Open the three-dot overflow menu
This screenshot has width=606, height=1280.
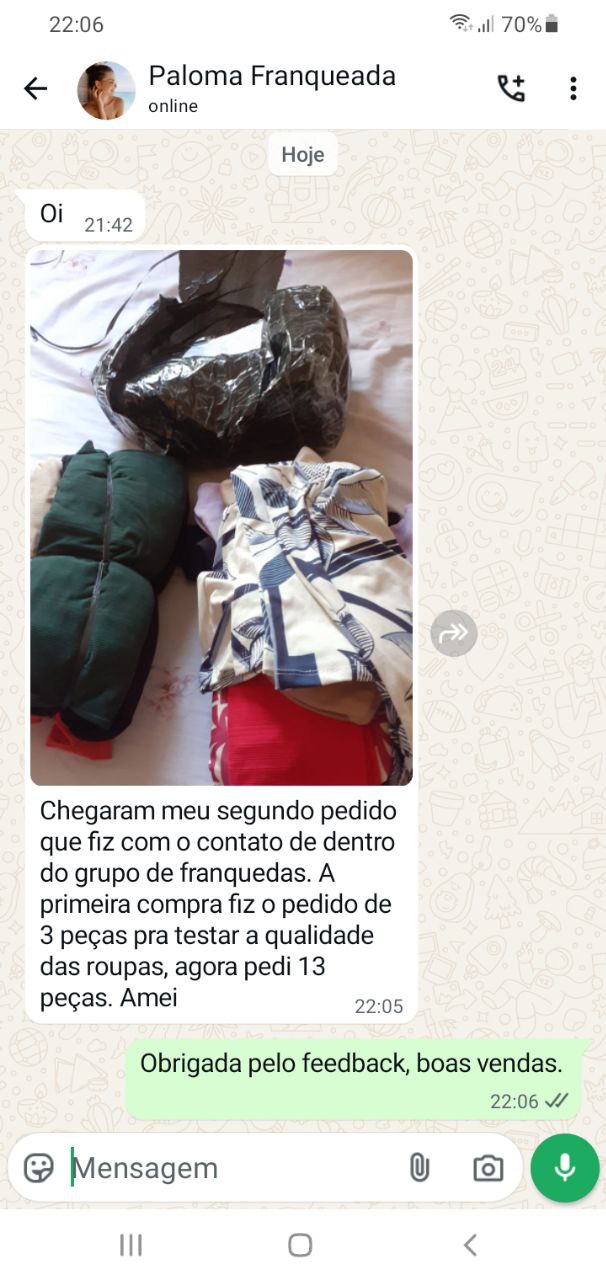pyautogui.click(x=573, y=89)
